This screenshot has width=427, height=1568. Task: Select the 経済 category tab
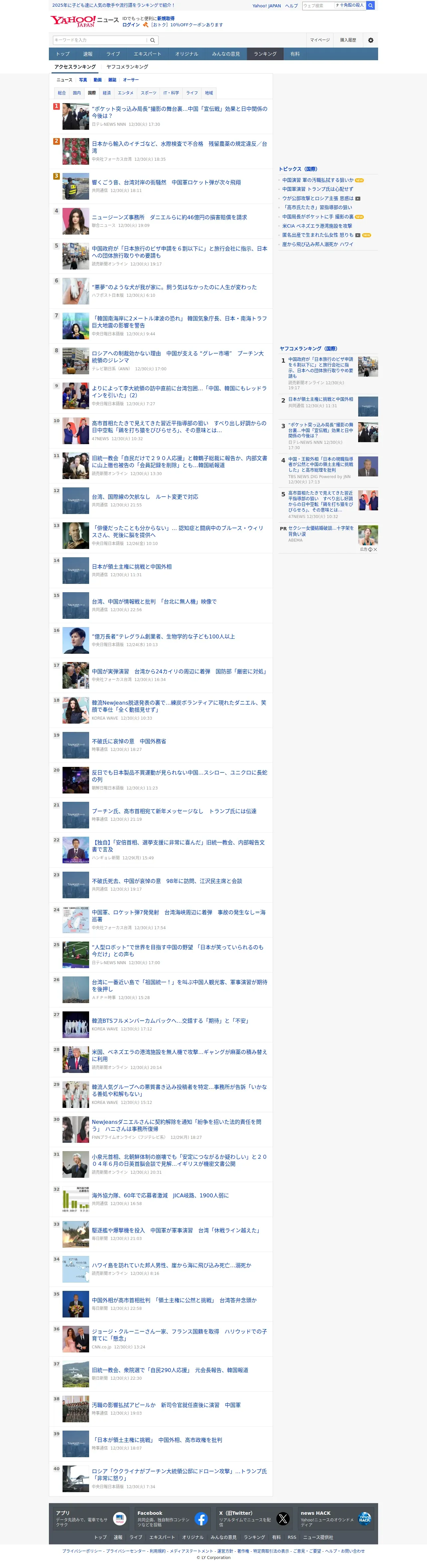[106, 93]
